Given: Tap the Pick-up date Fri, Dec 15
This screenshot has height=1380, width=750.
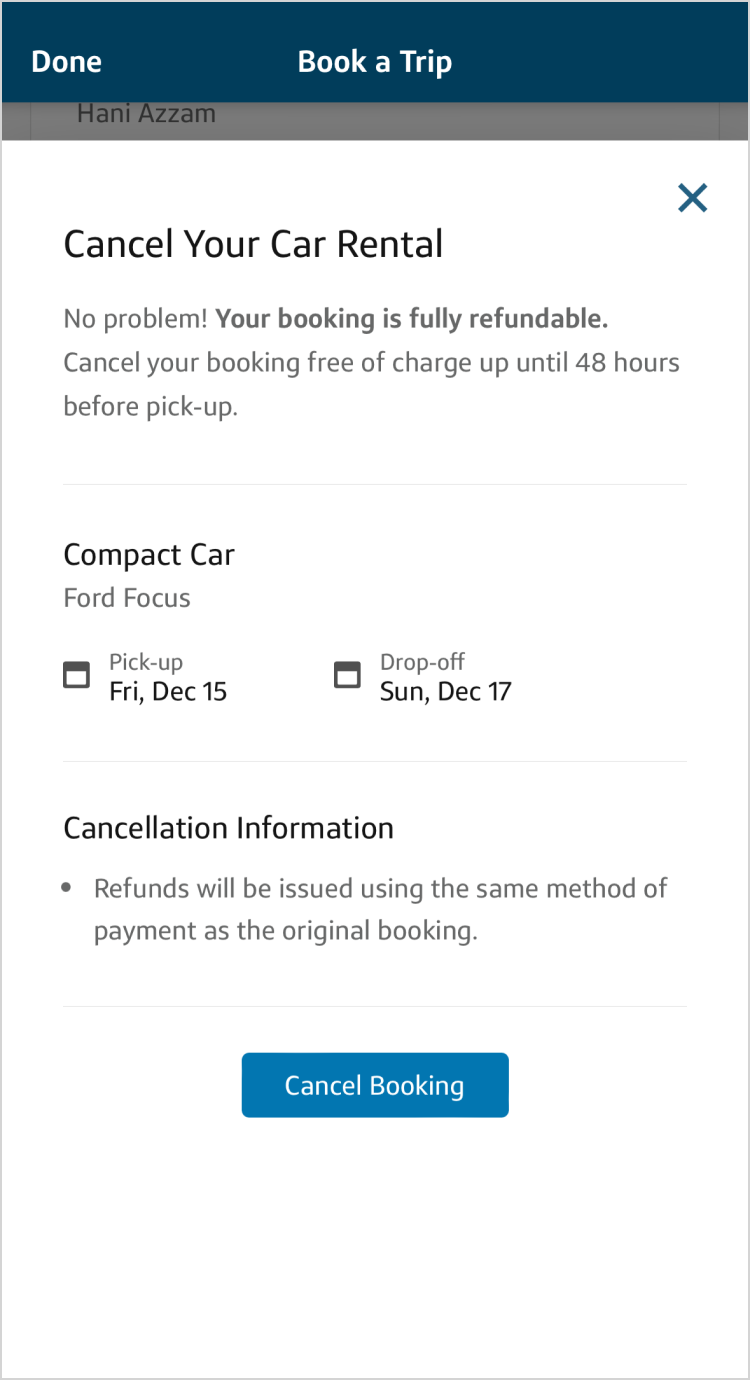Looking at the screenshot, I should click(x=168, y=690).
